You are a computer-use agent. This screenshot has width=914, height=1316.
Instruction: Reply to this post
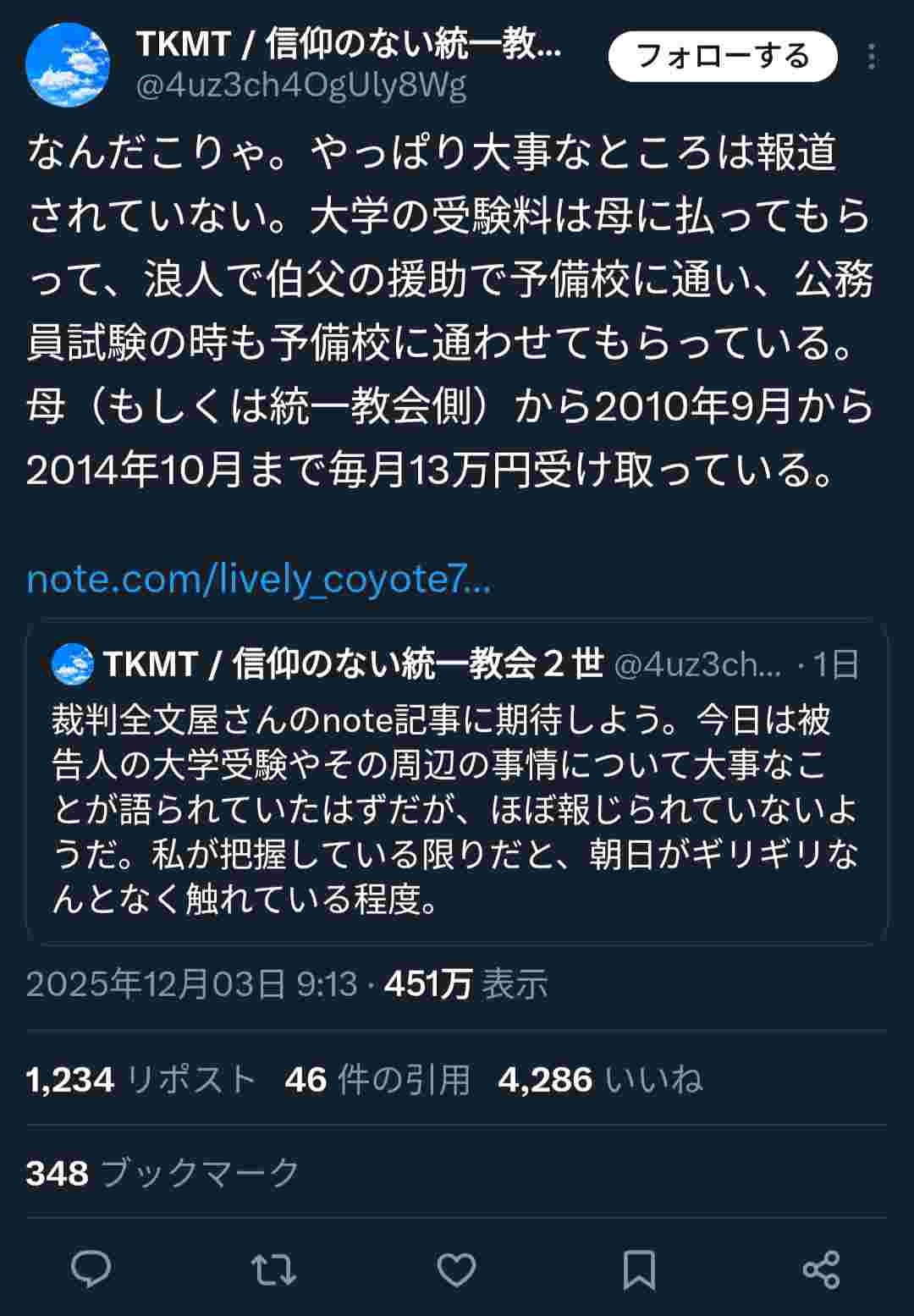(x=91, y=1269)
